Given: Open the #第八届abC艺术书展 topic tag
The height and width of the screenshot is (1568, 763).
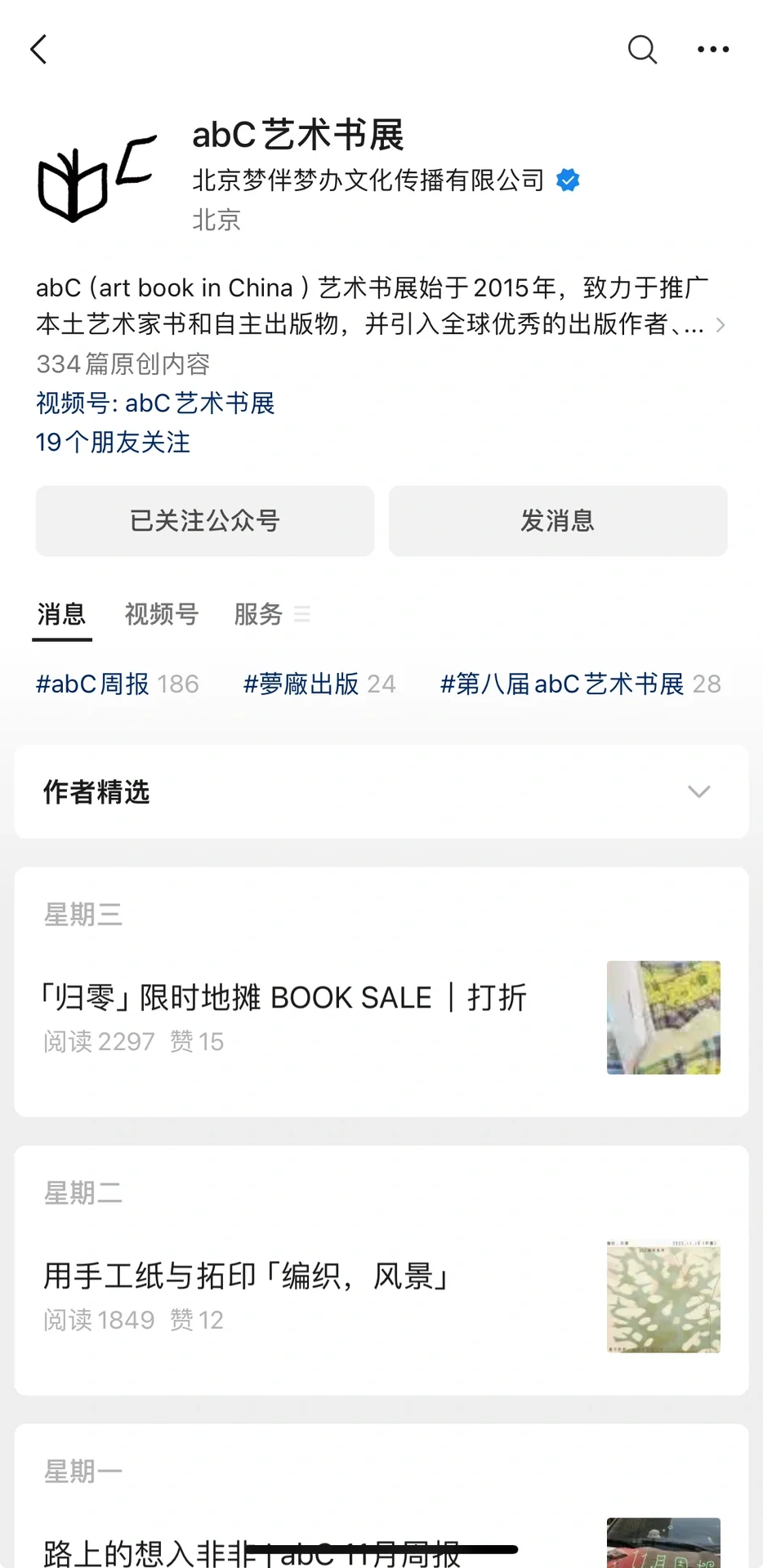Looking at the screenshot, I should 580,684.
